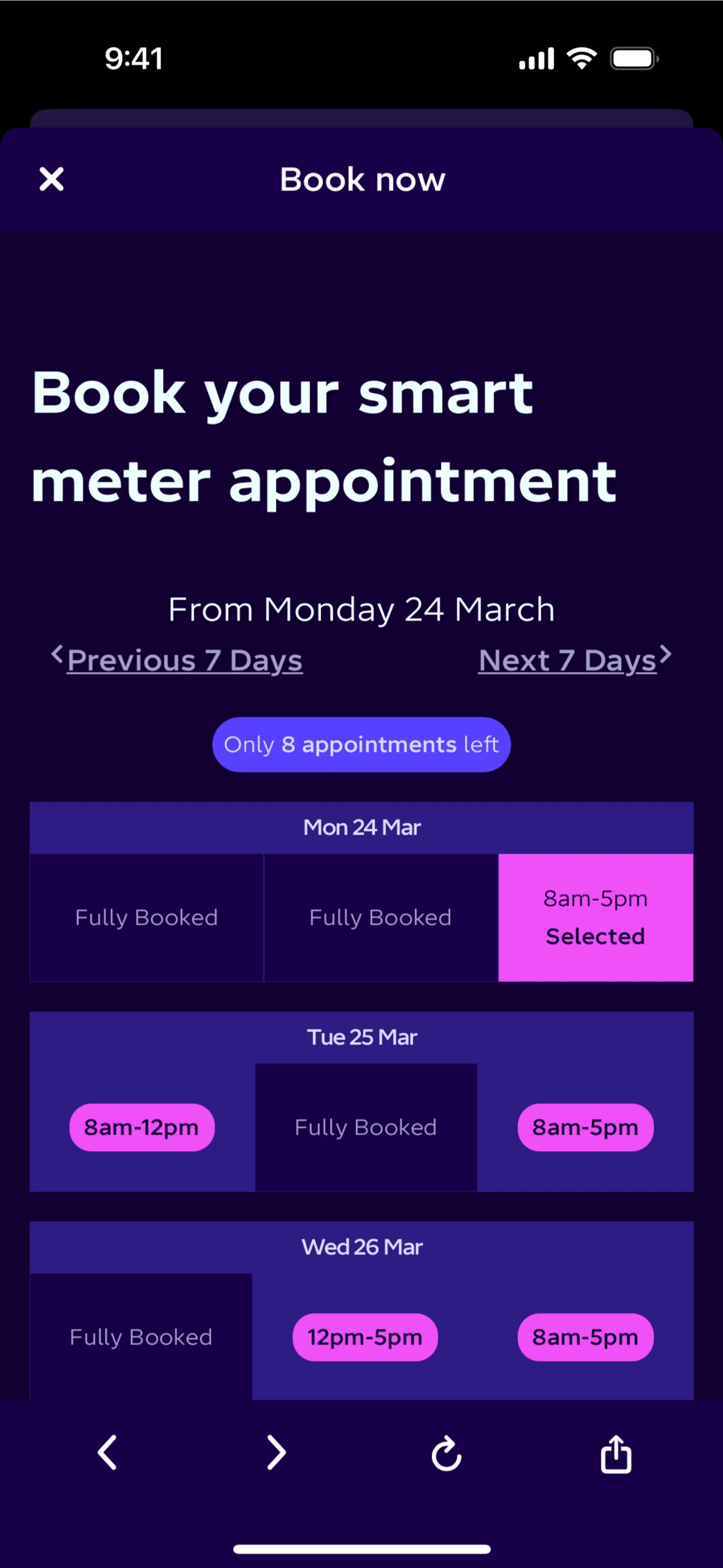This screenshot has width=723, height=1568.
Task: Tap the selected 8am-5pm slot on Mon 24 Mar
Action: point(595,917)
